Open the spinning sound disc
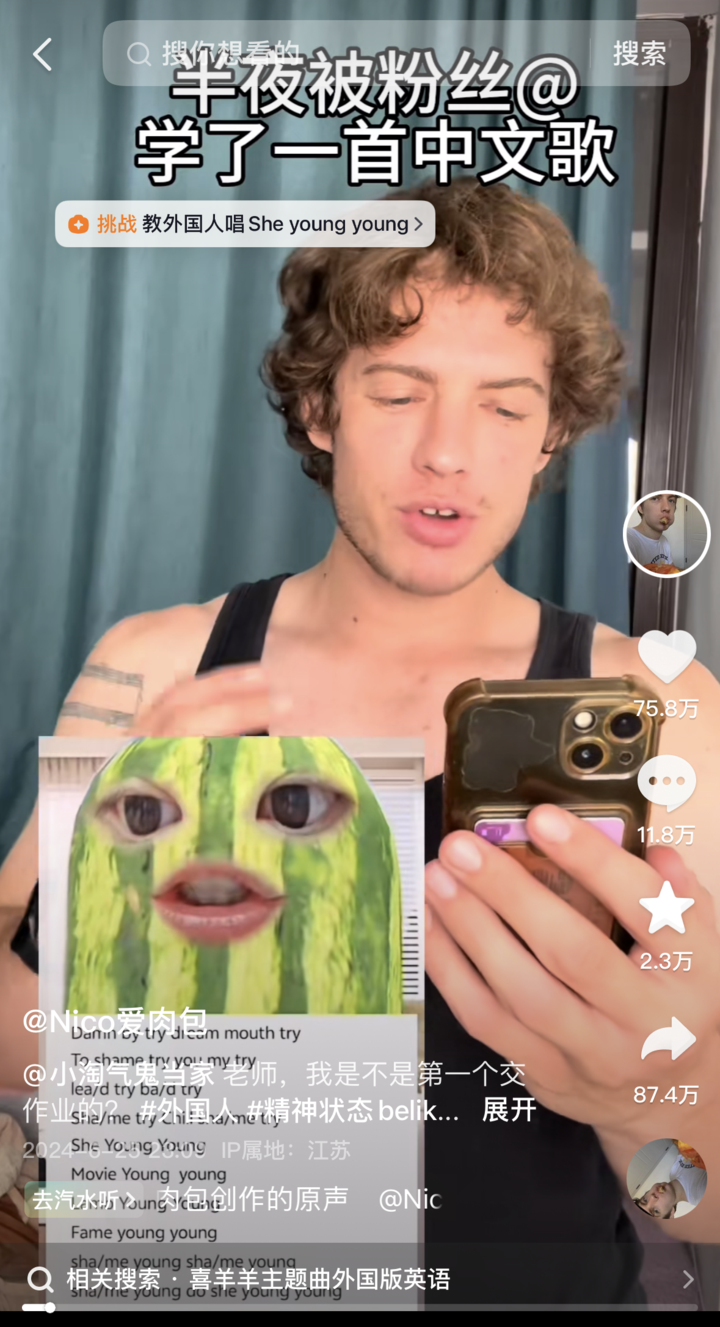Image resolution: width=720 pixels, height=1327 pixels. 666,1178
